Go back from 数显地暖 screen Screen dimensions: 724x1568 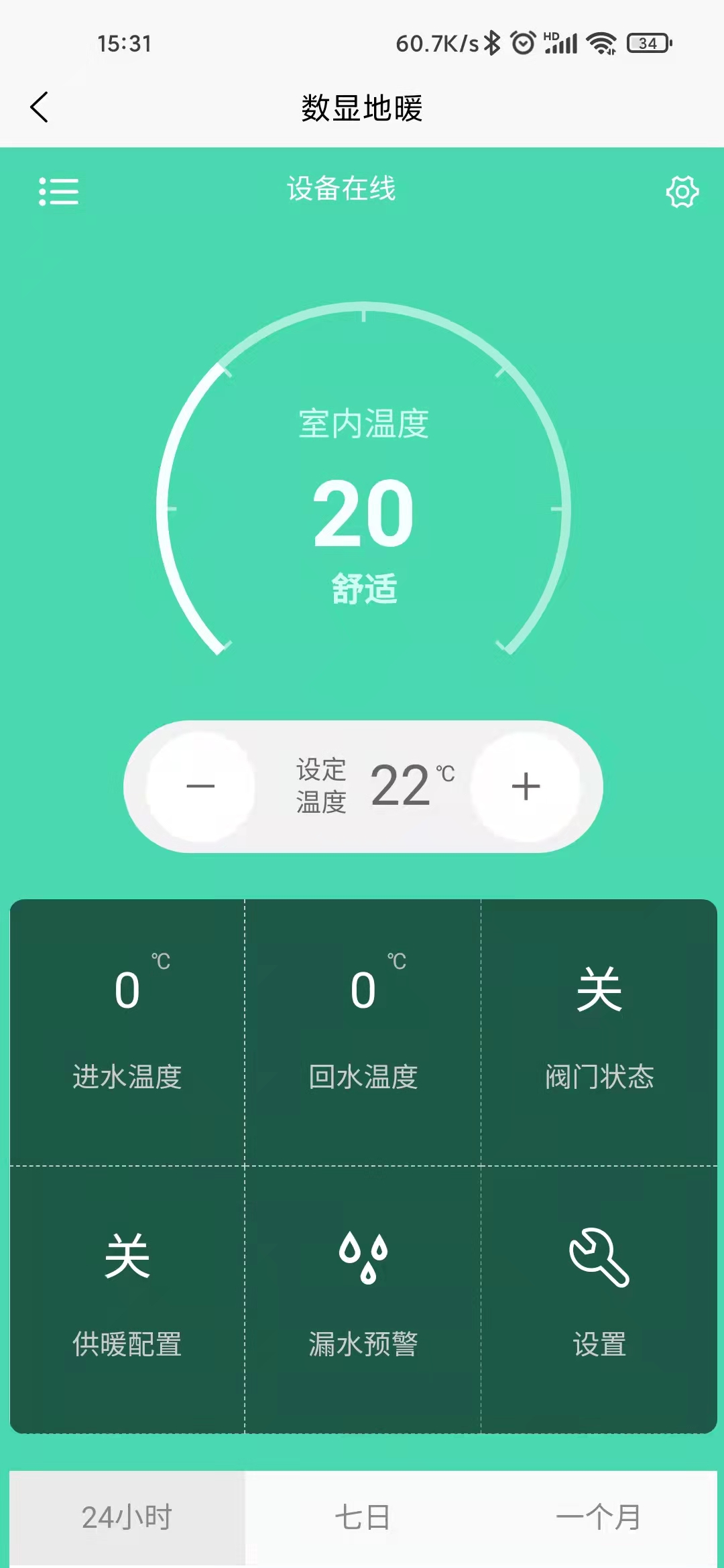(40, 107)
